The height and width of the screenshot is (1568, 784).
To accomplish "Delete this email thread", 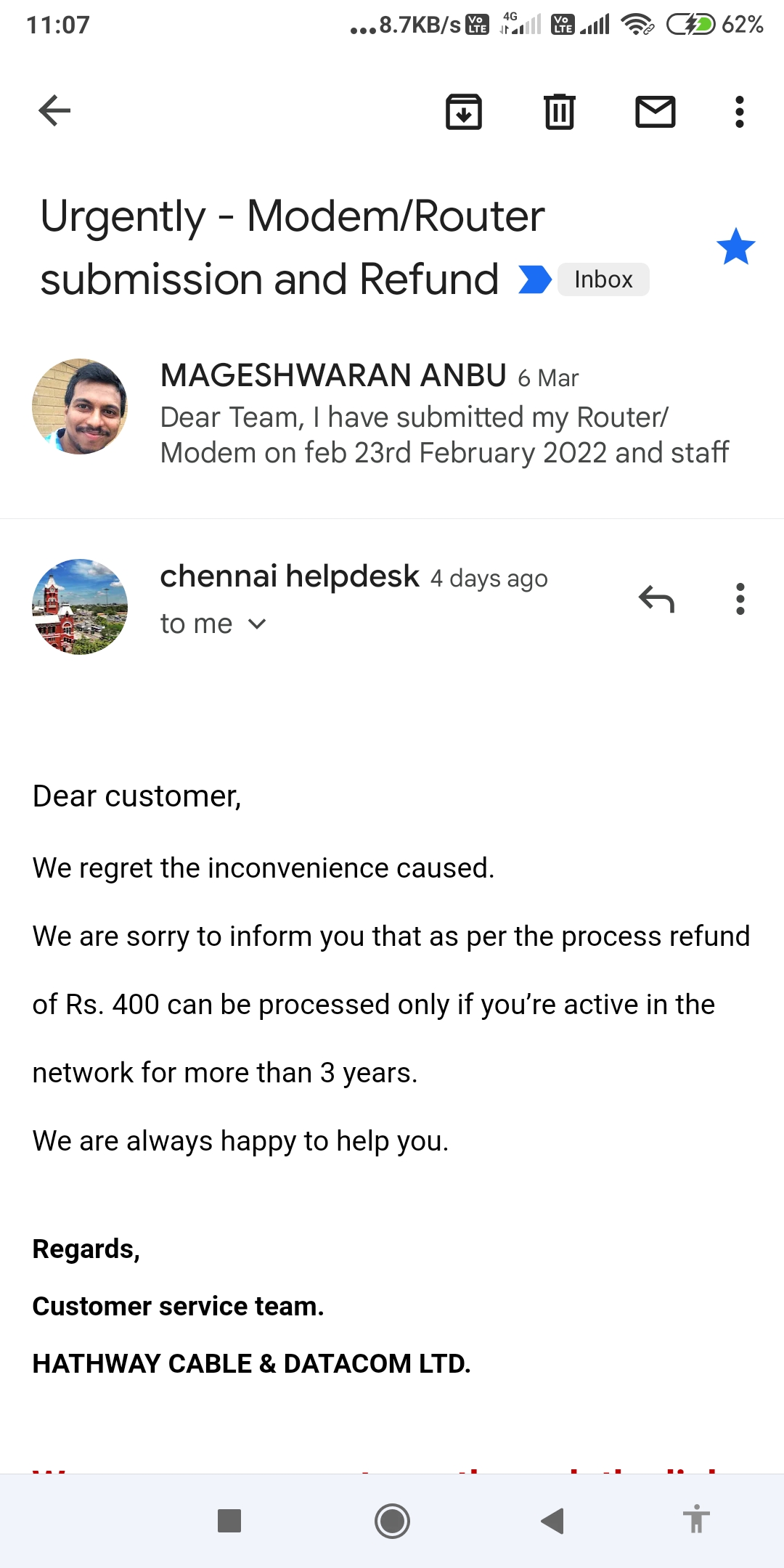I will (559, 112).
